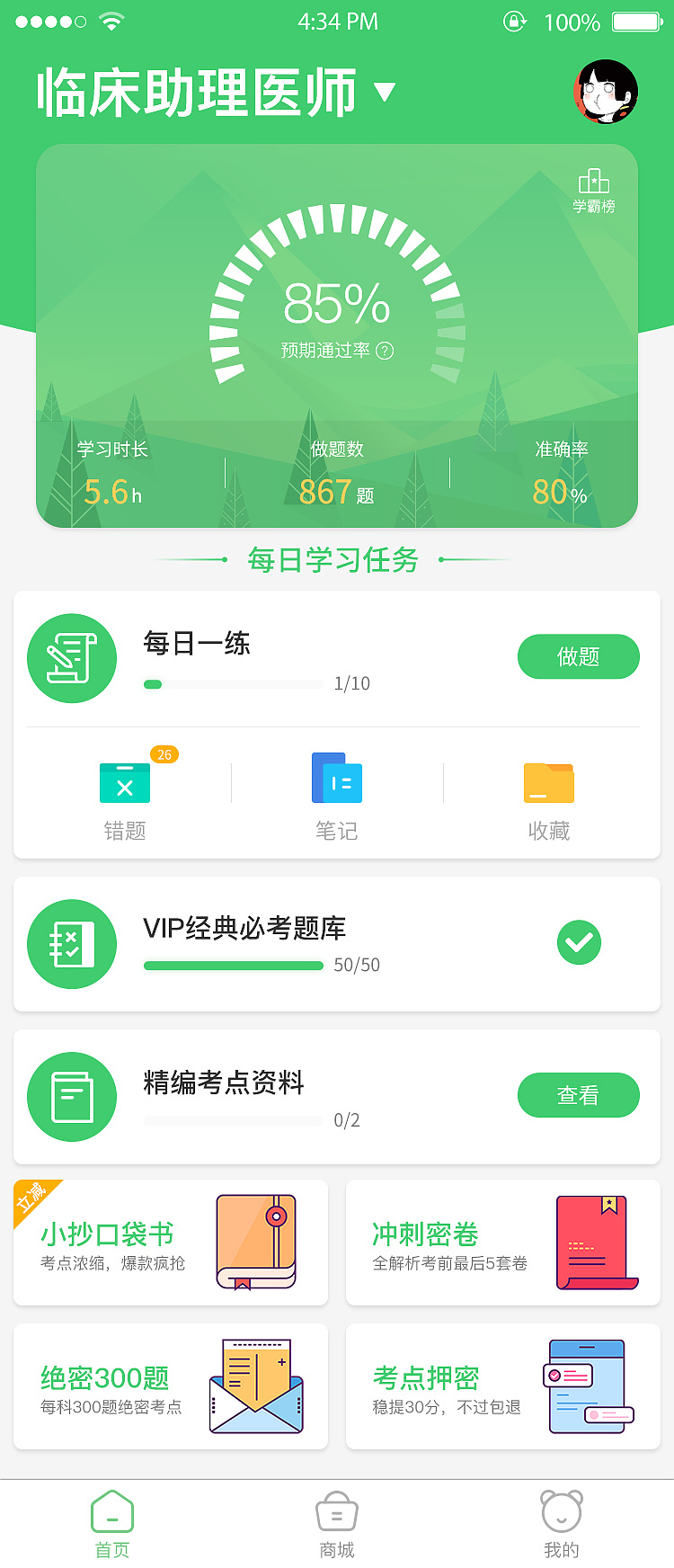The width and height of the screenshot is (674, 1568).
Task: Expand the 临床助理医师 subject dropdown
Action: pos(385,91)
